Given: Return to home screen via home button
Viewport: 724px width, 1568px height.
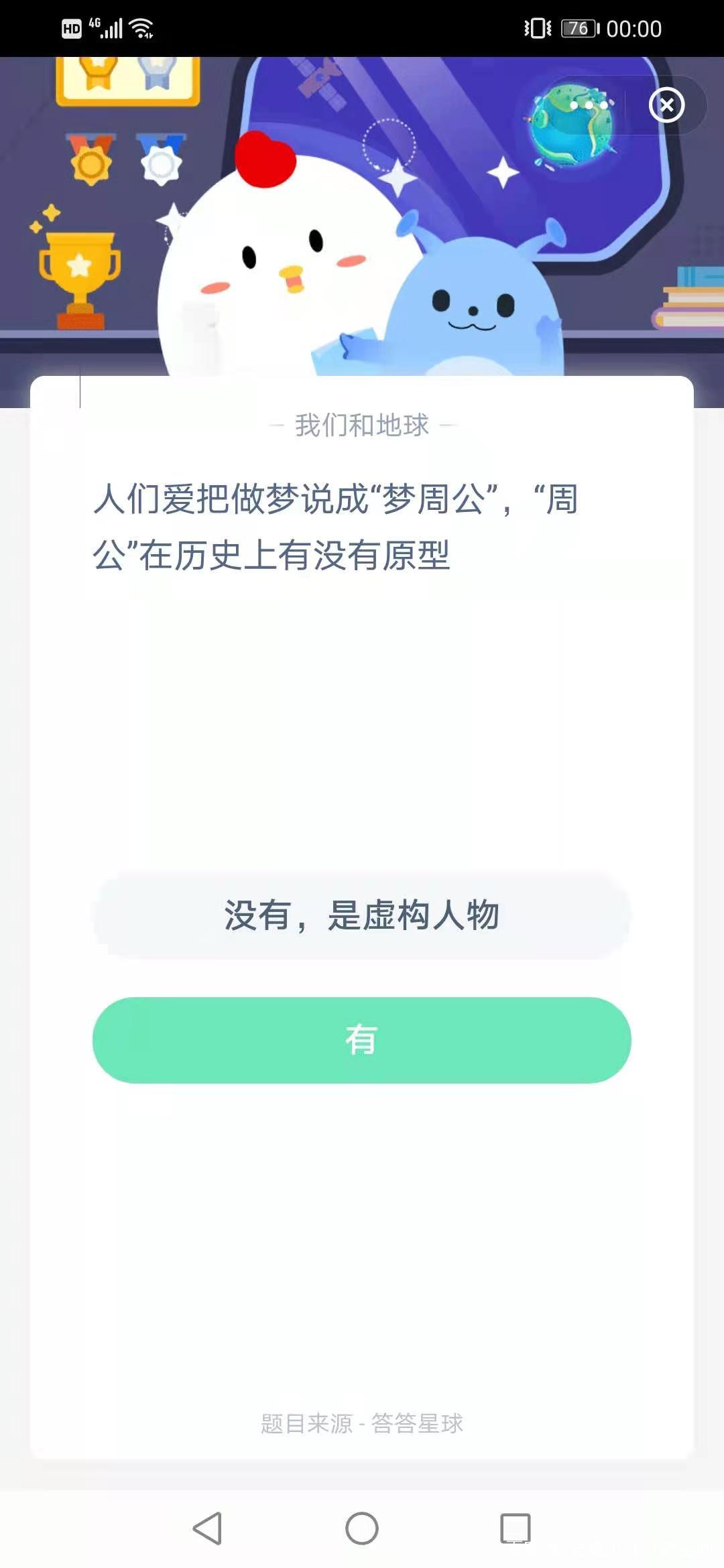Looking at the screenshot, I should point(362,1528).
